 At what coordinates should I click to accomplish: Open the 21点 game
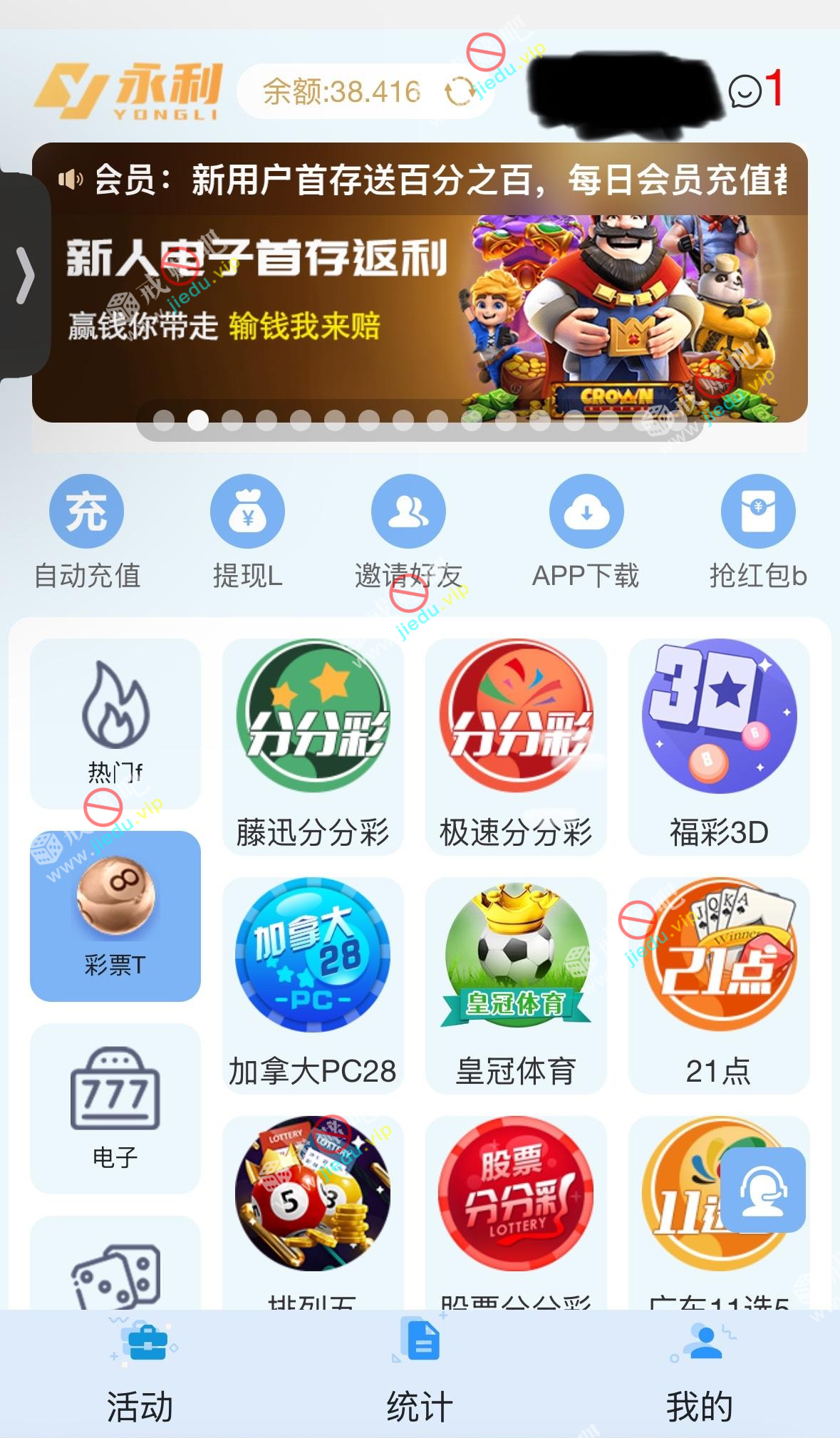pyautogui.click(x=719, y=985)
